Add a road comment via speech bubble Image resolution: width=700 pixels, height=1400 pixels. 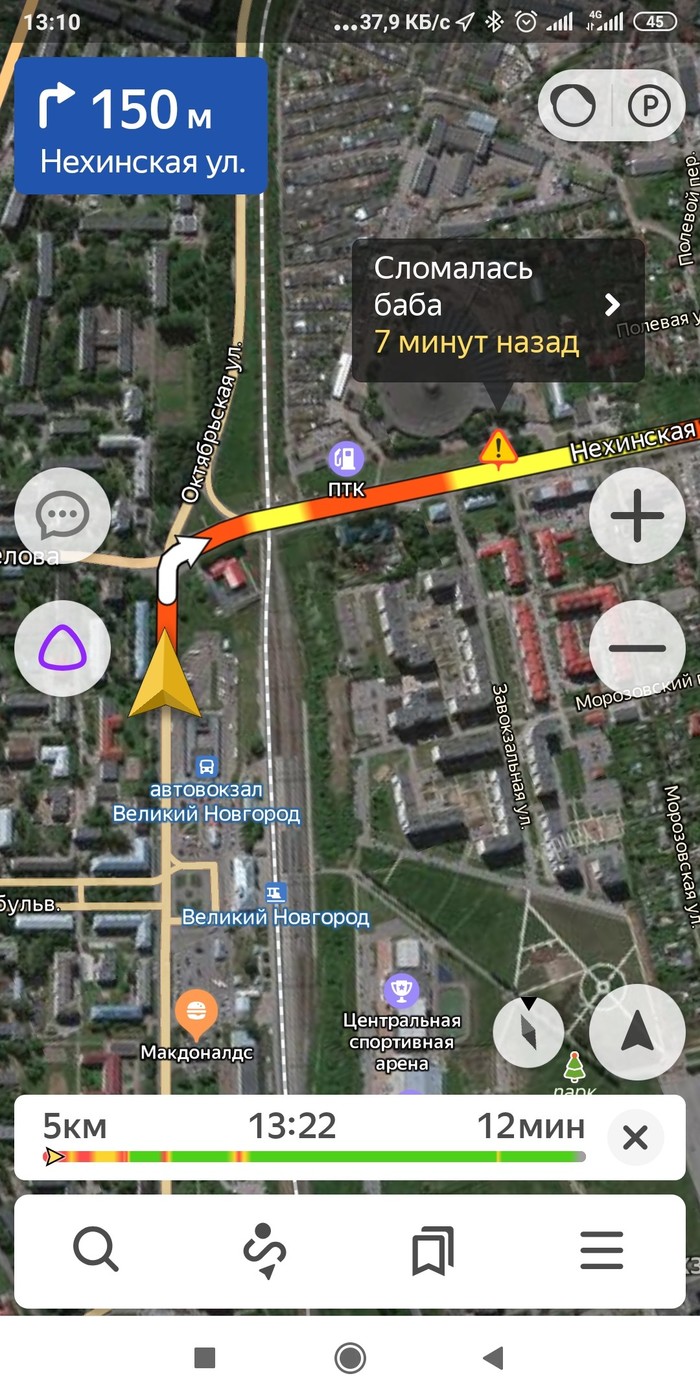point(62,516)
